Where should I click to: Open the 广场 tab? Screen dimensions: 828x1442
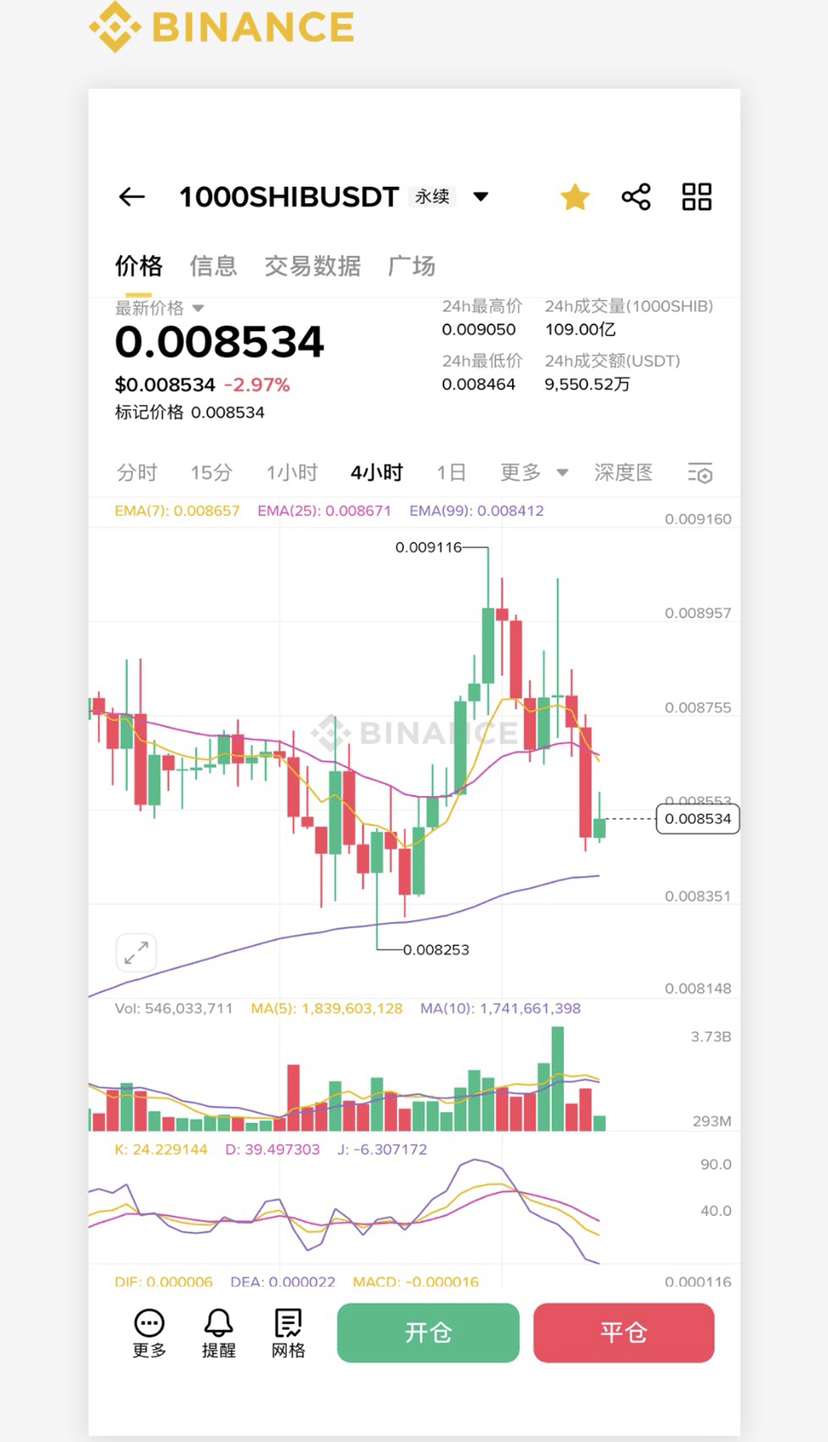pyautogui.click(x=411, y=266)
